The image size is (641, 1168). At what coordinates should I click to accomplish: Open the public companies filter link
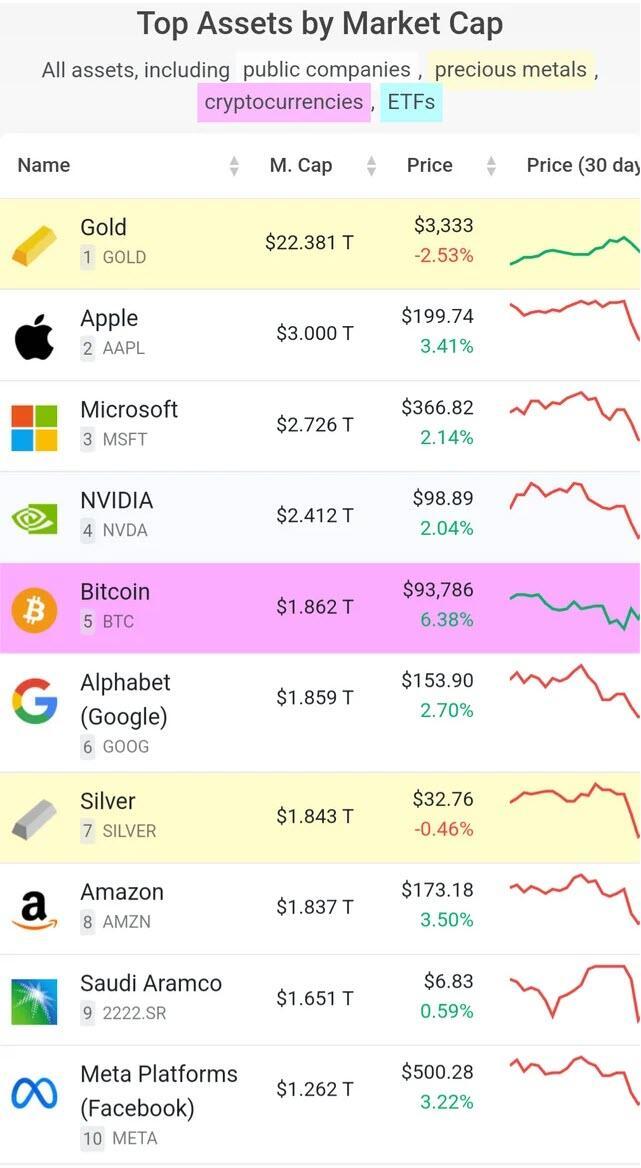tap(326, 70)
